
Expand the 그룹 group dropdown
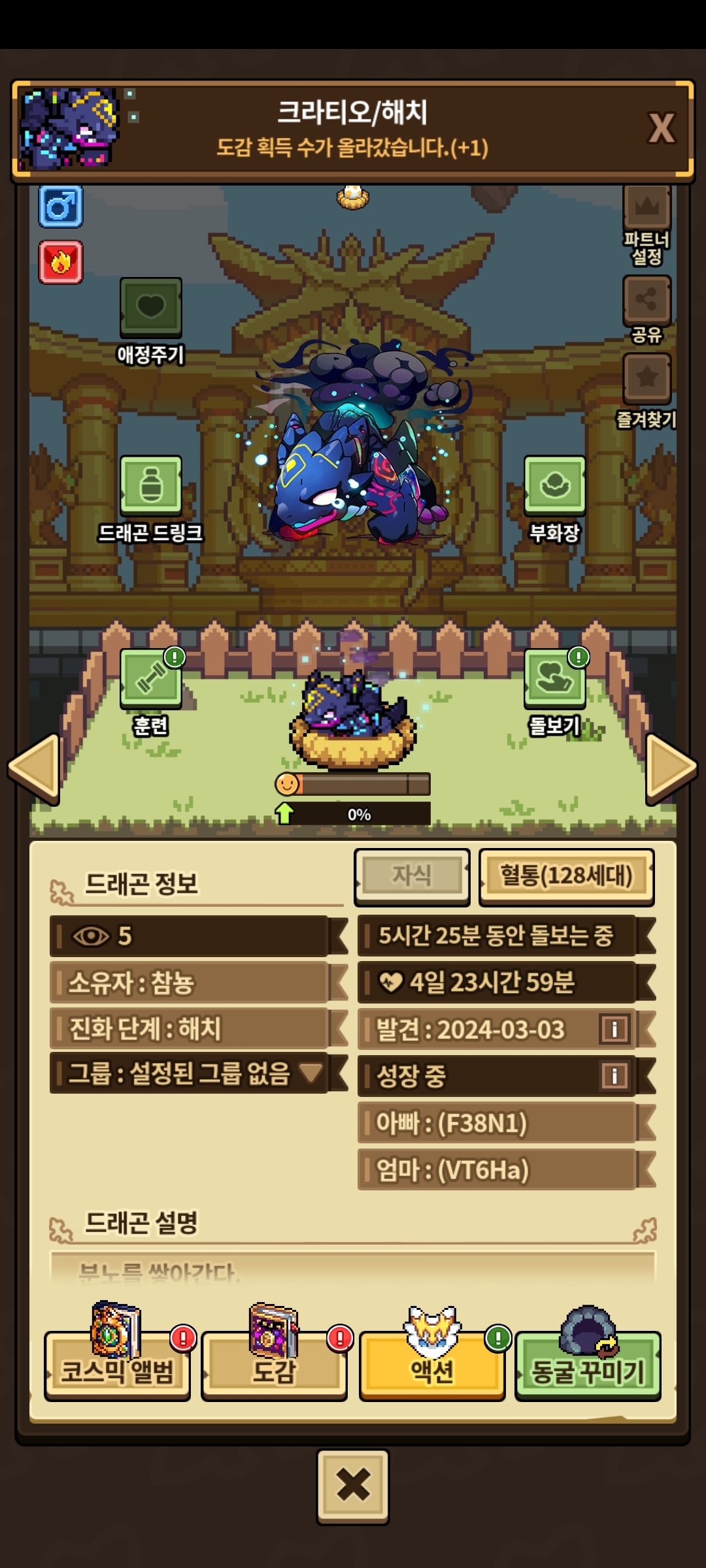311,1073
